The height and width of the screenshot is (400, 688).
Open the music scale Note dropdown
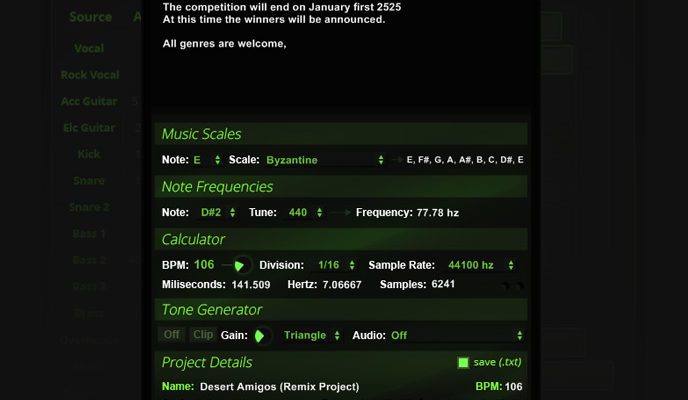pos(207,160)
